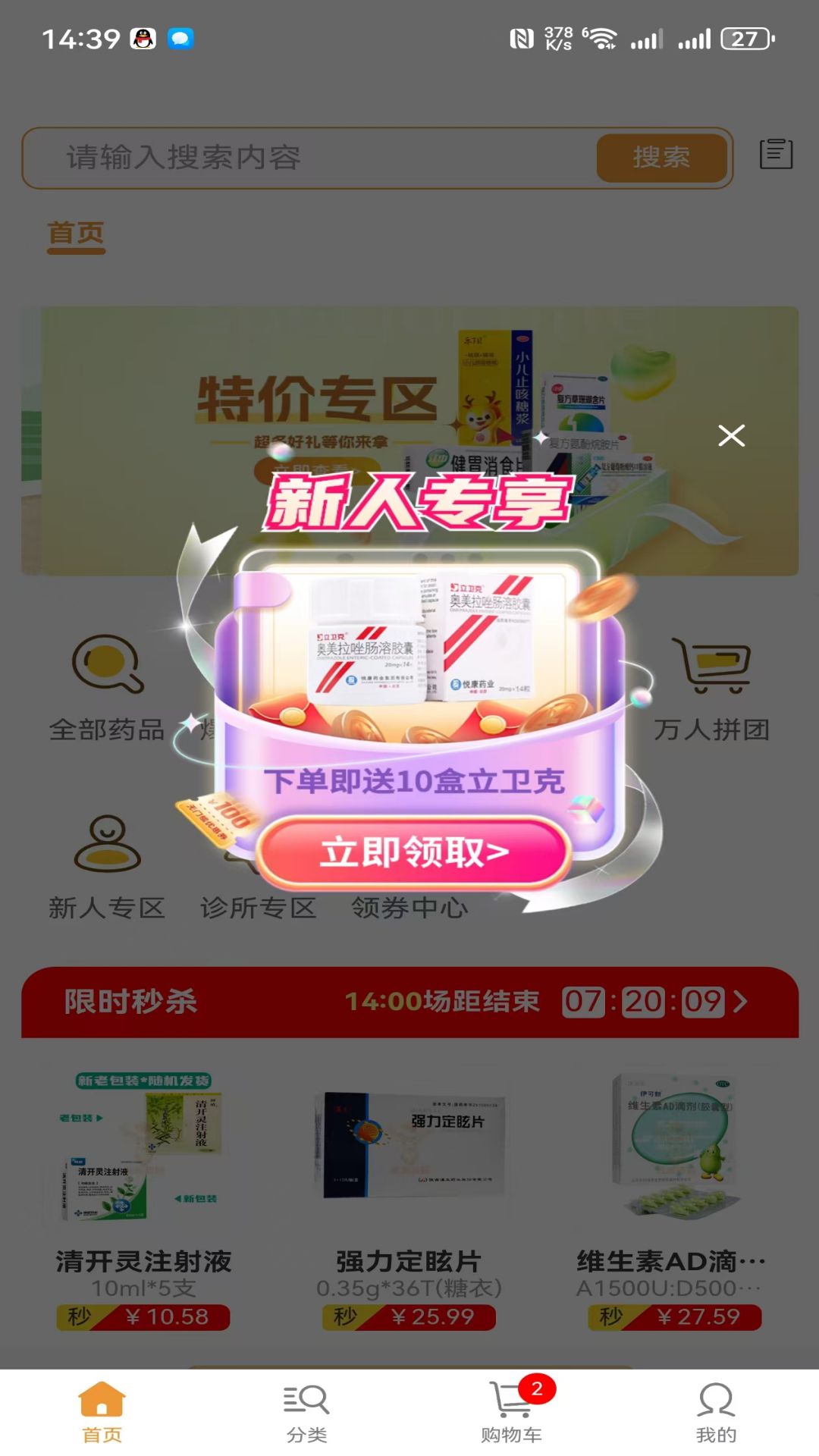Open the 特价专区 banner
819x1456 pixels.
[x=409, y=441]
